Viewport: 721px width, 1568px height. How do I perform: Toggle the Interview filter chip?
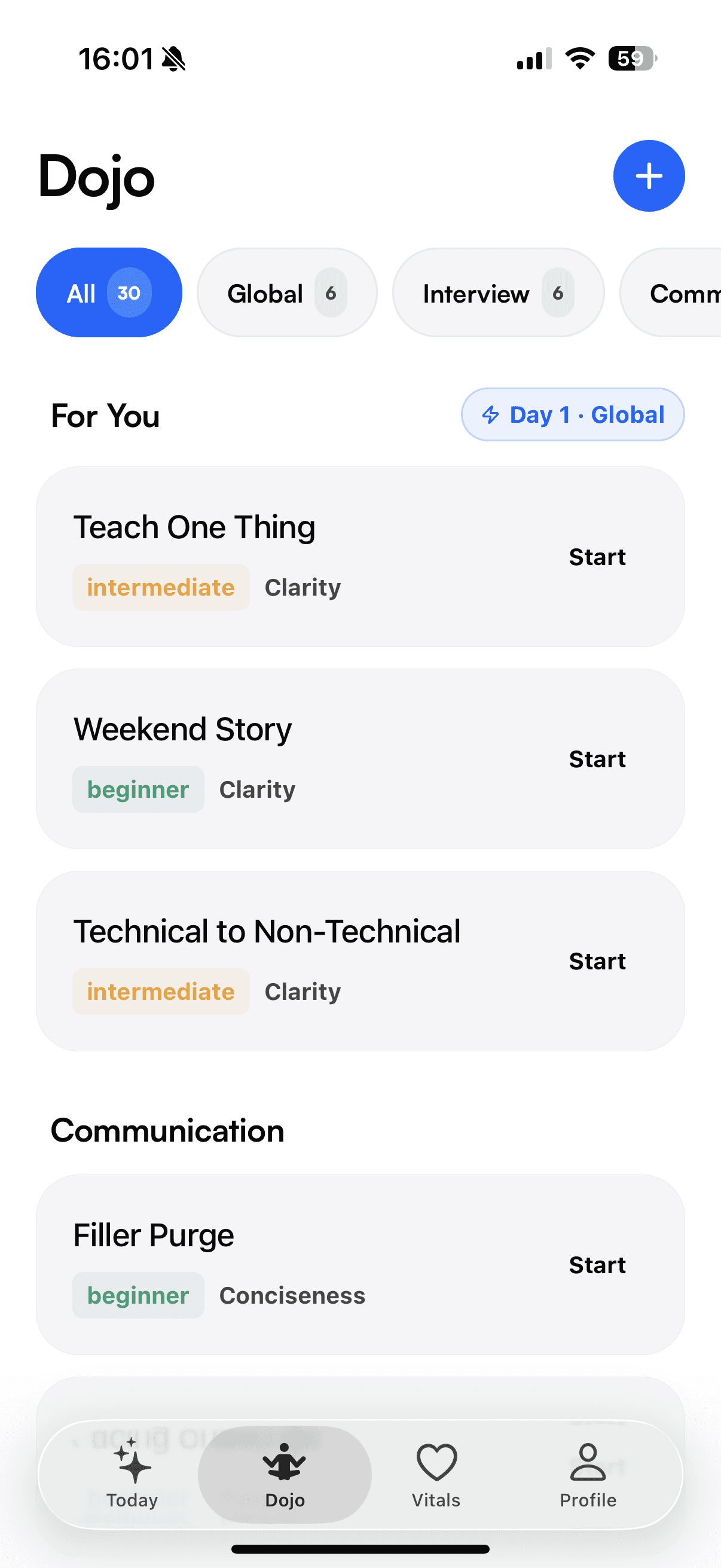(497, 293)
